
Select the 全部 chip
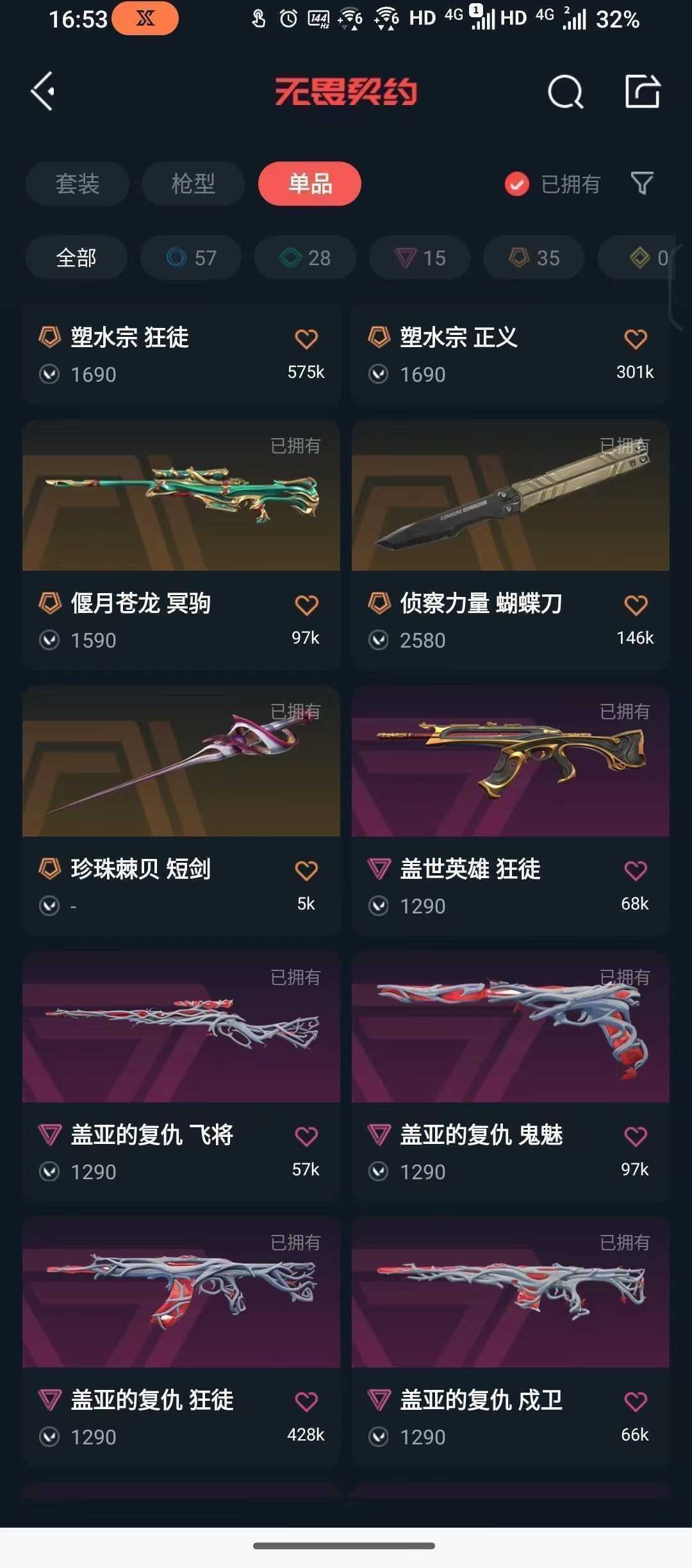tap(76, 257)
